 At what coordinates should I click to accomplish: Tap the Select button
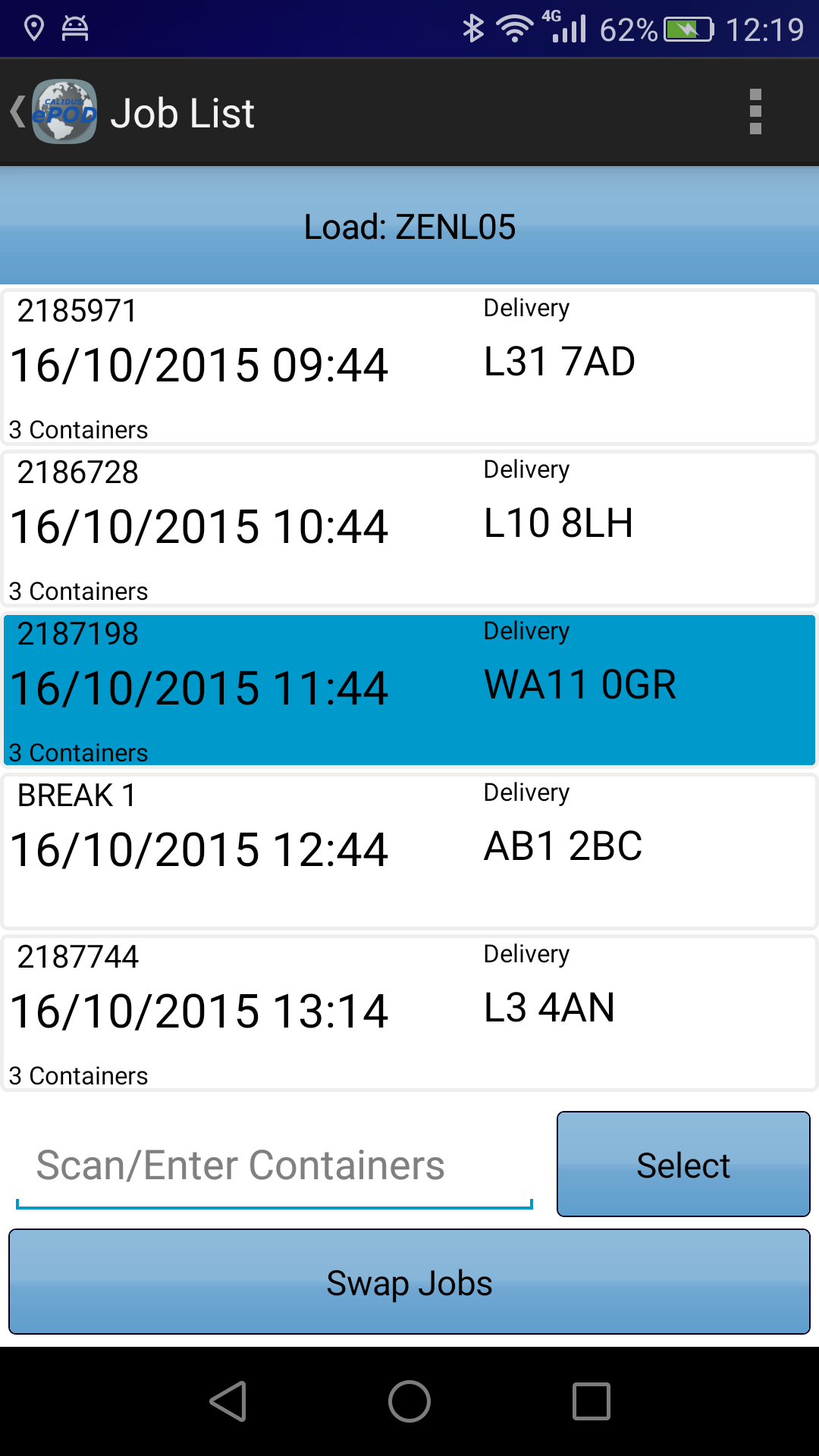(x=683, y=1164)
